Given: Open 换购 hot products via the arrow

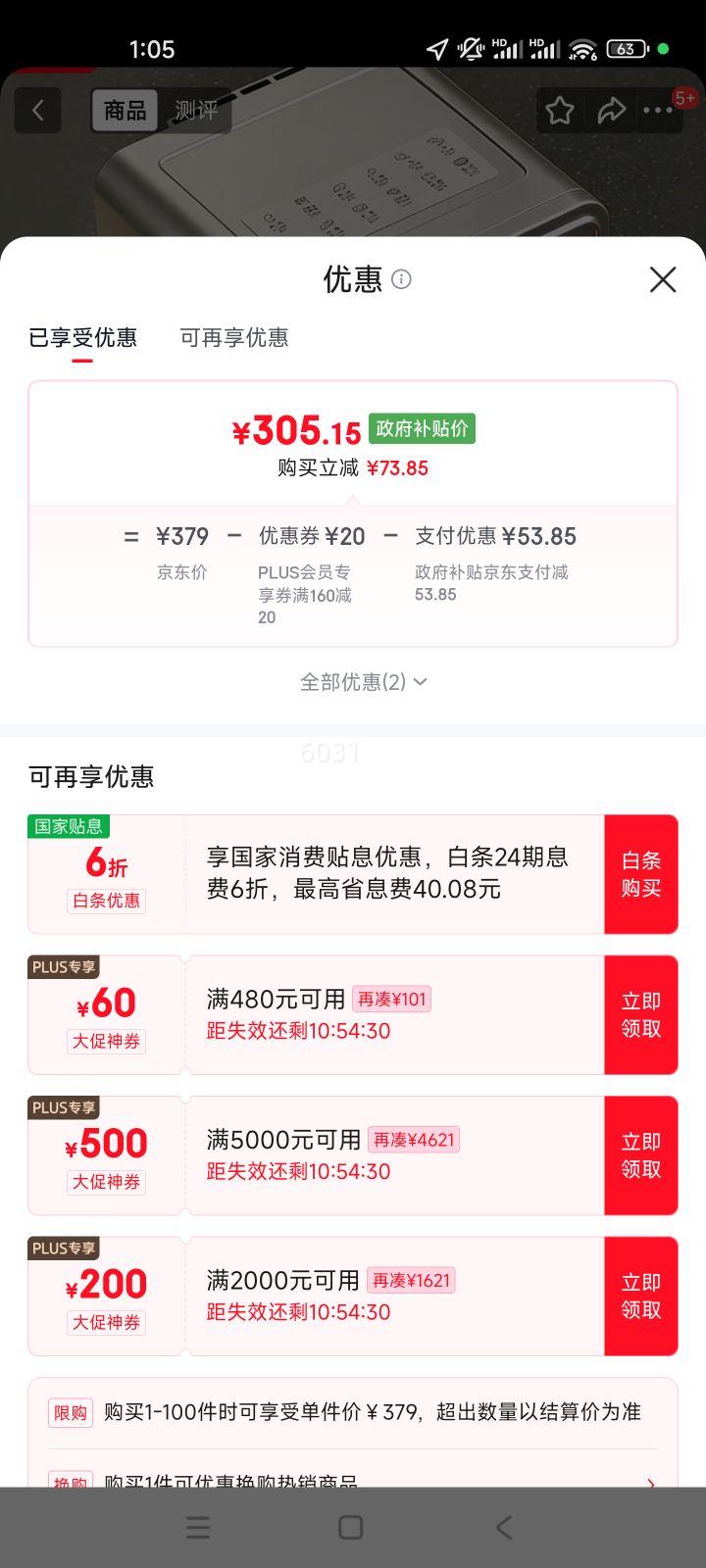Looking at the screenshot, I should pos(650,1483).
